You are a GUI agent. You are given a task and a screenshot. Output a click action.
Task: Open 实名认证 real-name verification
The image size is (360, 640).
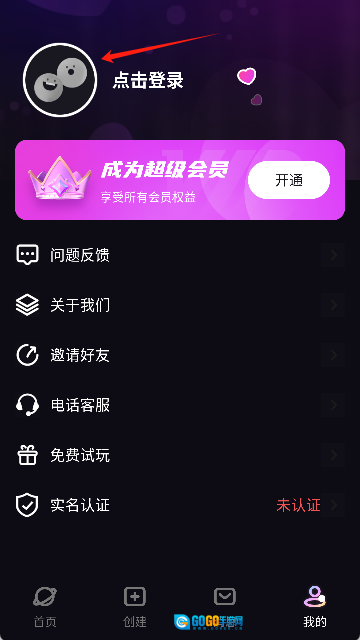[180, 505]
